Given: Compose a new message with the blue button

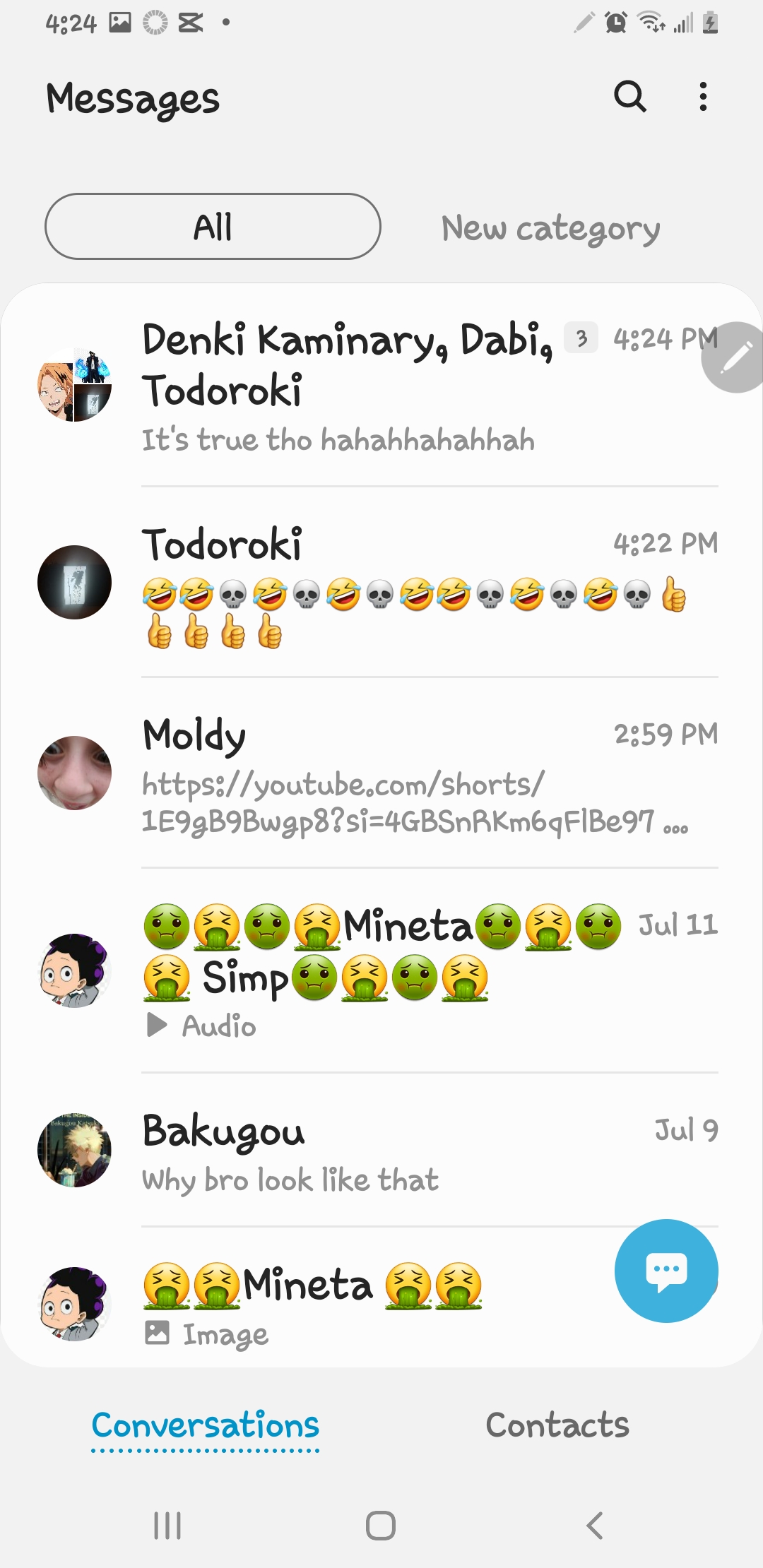Looking at the screenshot, I should pyautogui.click(x=666, y=1271).
